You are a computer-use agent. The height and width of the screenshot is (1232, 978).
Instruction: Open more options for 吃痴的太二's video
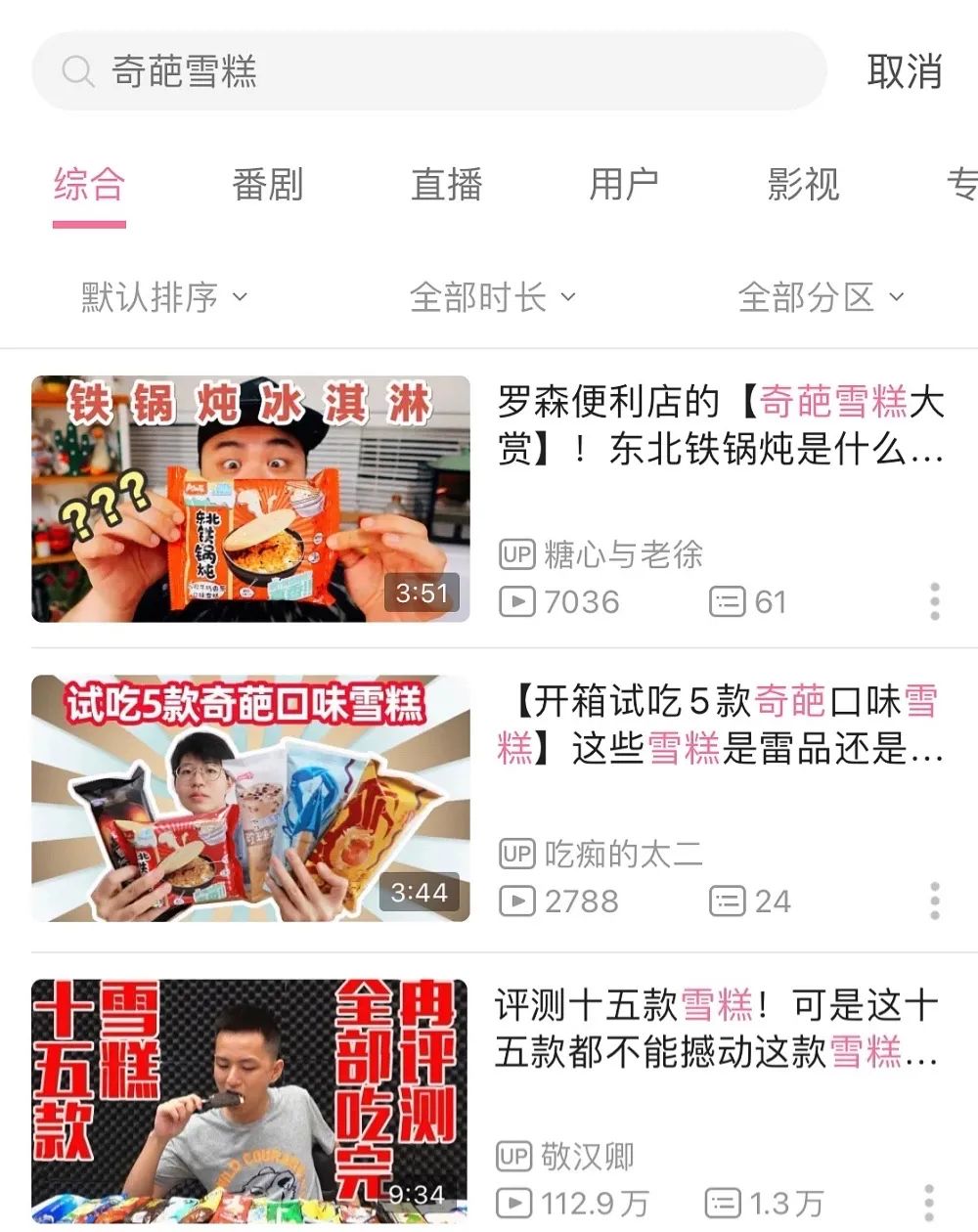935,901
